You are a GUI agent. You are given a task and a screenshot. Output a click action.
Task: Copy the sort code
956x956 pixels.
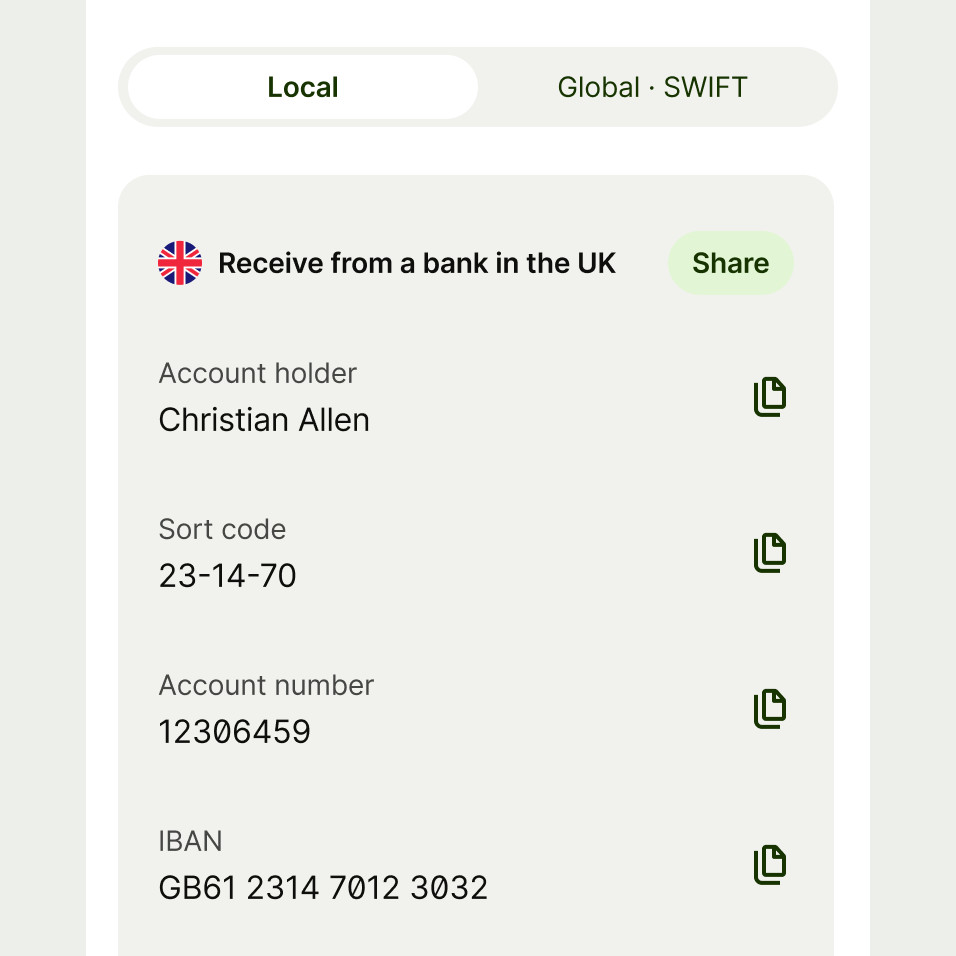769,553
